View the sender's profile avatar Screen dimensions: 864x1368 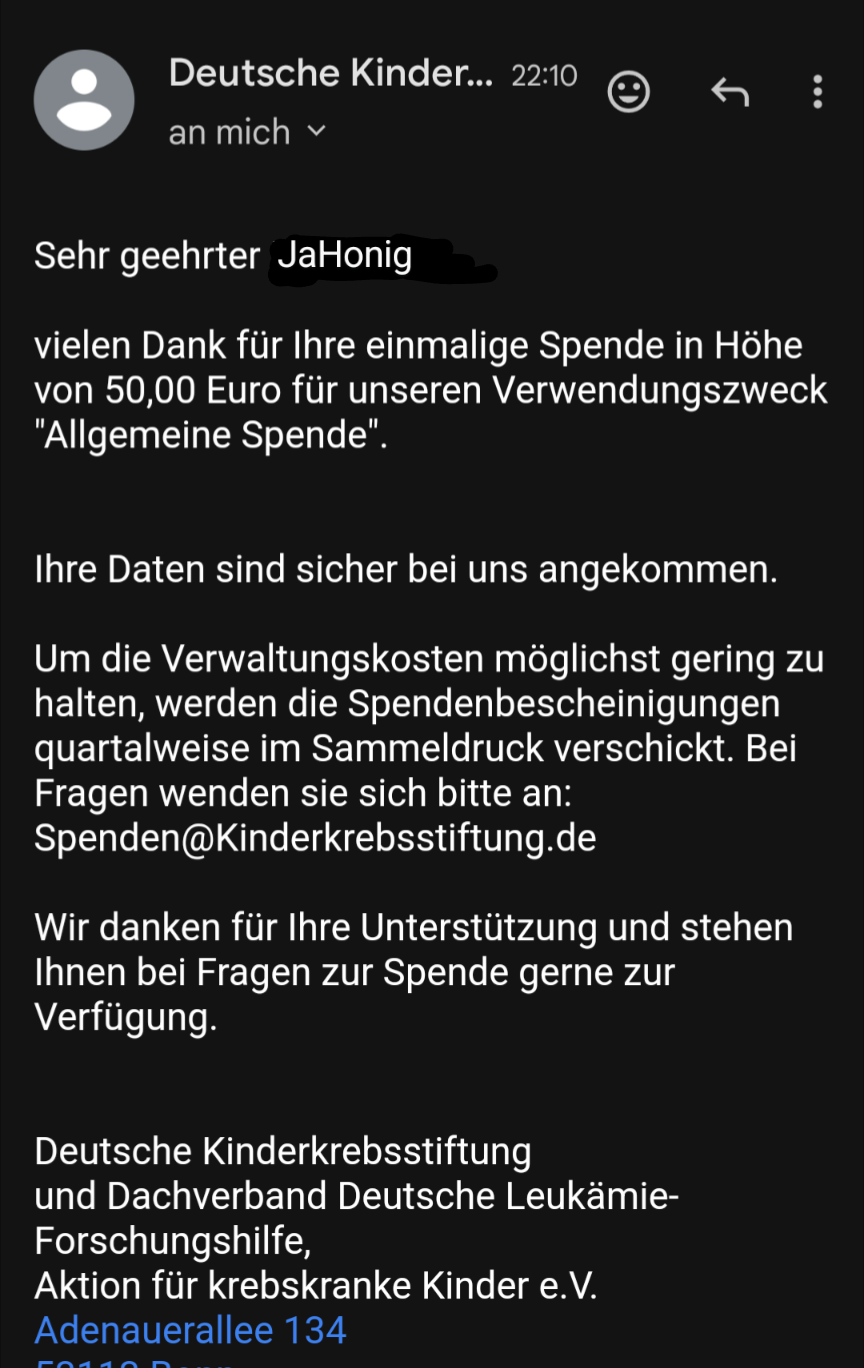tap(84, 100)
